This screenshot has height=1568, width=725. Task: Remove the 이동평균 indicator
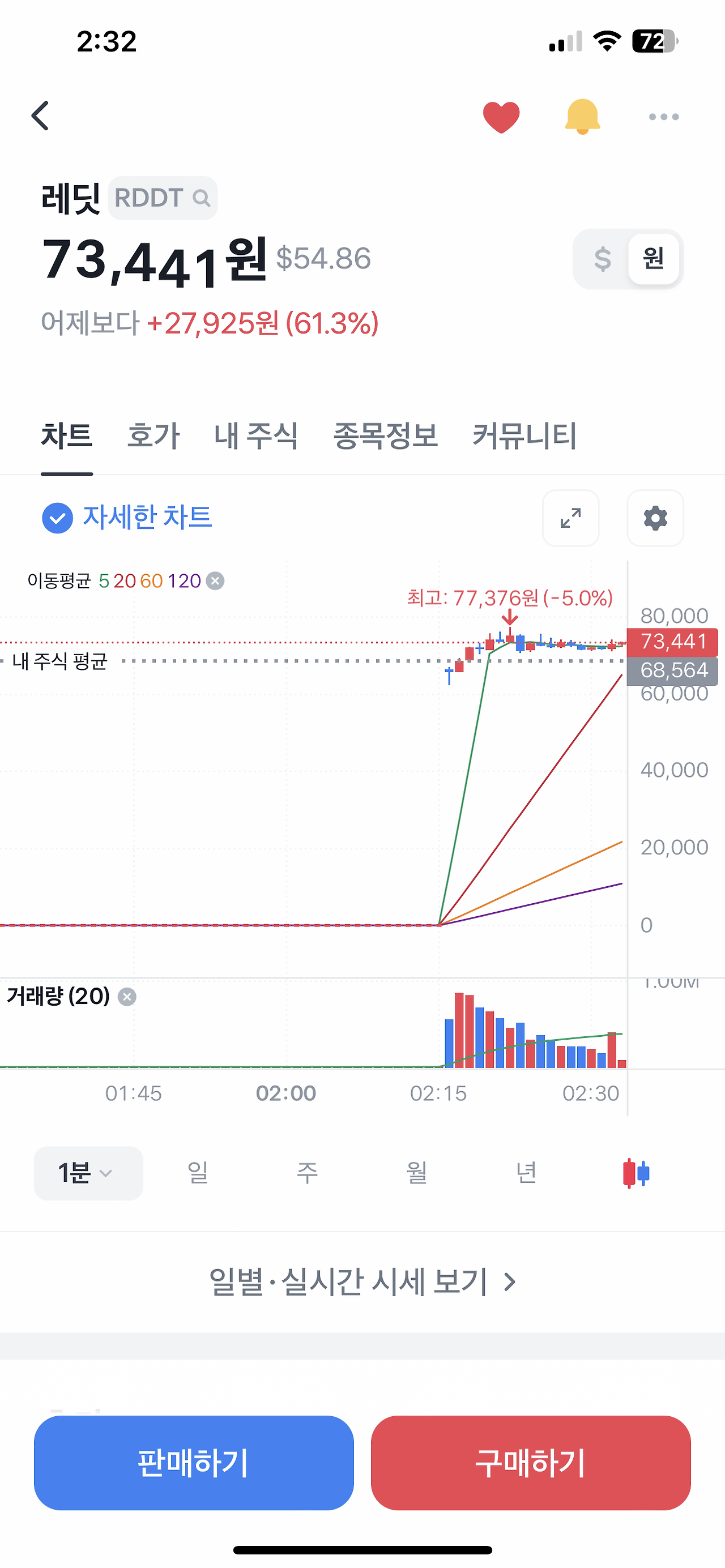(215, 580)
